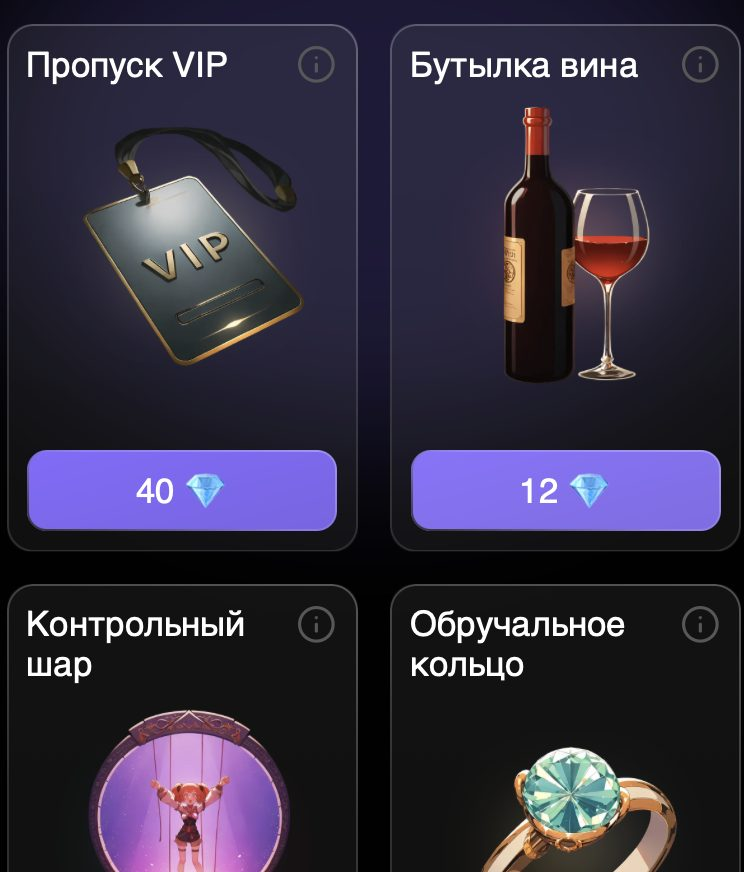Buy Бутылка вина for 12 gems
Image resolution: width=744 pixels, height=872 pixels.
click(x=565, y=490)
